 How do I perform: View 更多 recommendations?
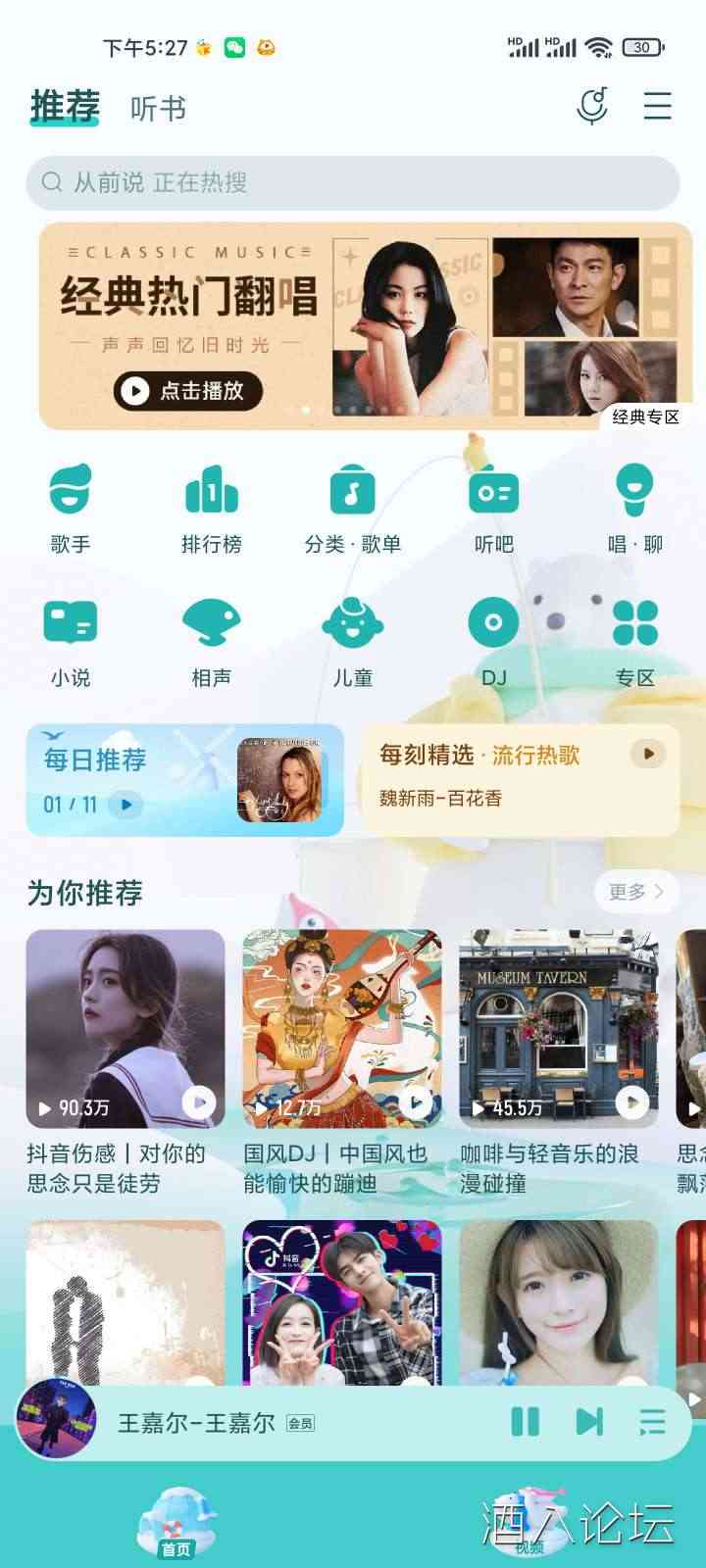tap(635, 891)
